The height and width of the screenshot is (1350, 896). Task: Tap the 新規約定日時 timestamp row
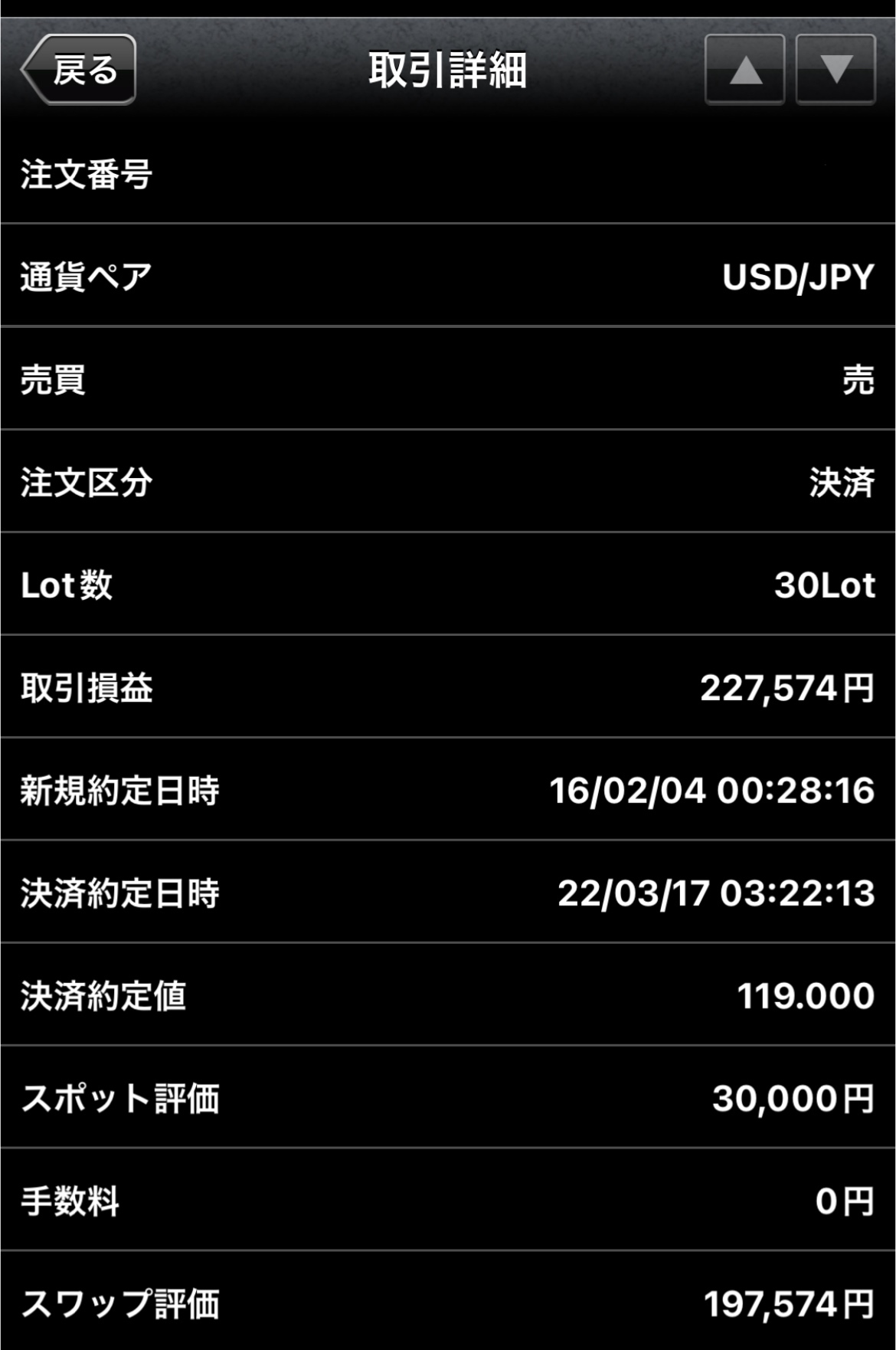[448, 791]
